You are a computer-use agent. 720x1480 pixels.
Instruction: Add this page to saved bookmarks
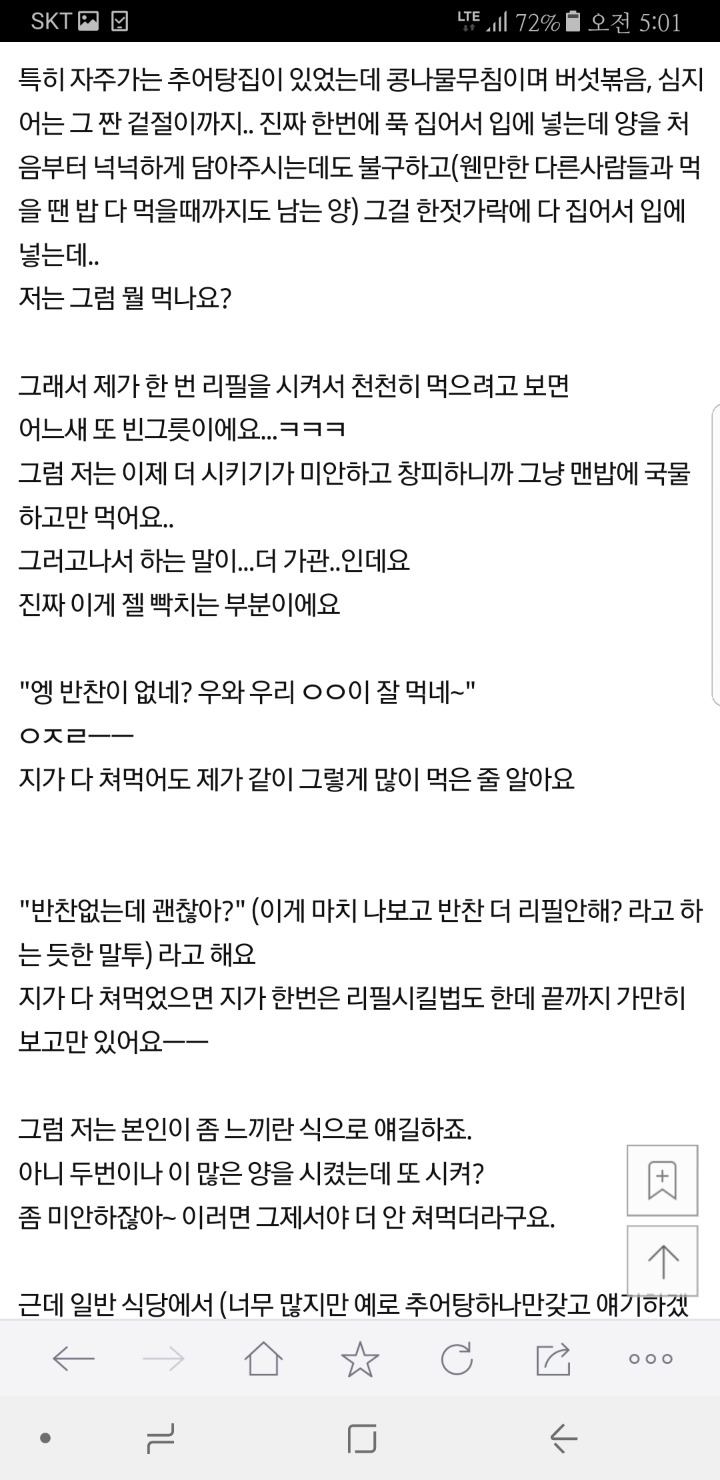coord(662,1179)
